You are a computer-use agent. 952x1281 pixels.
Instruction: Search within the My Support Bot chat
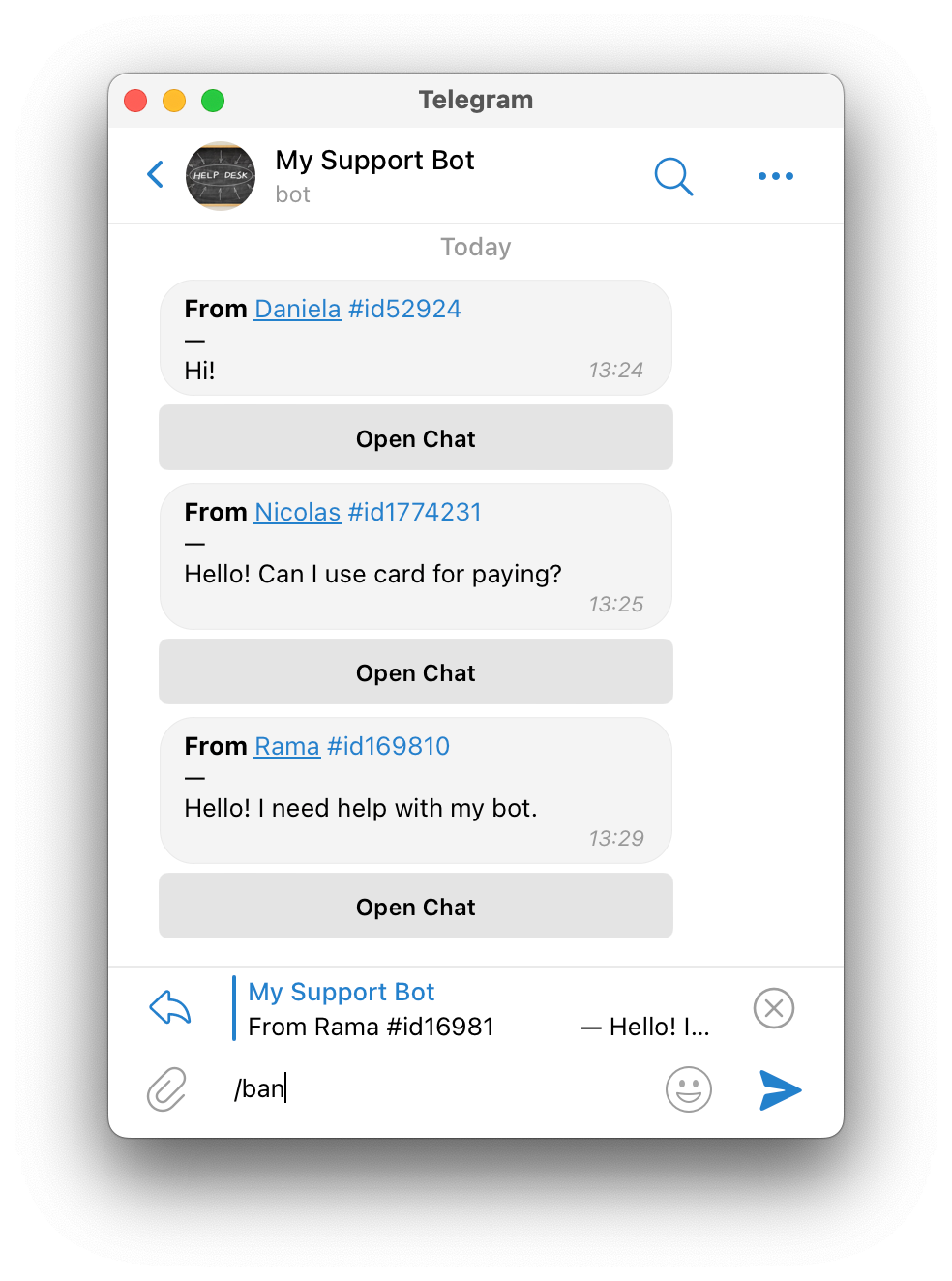pos(673,176)
